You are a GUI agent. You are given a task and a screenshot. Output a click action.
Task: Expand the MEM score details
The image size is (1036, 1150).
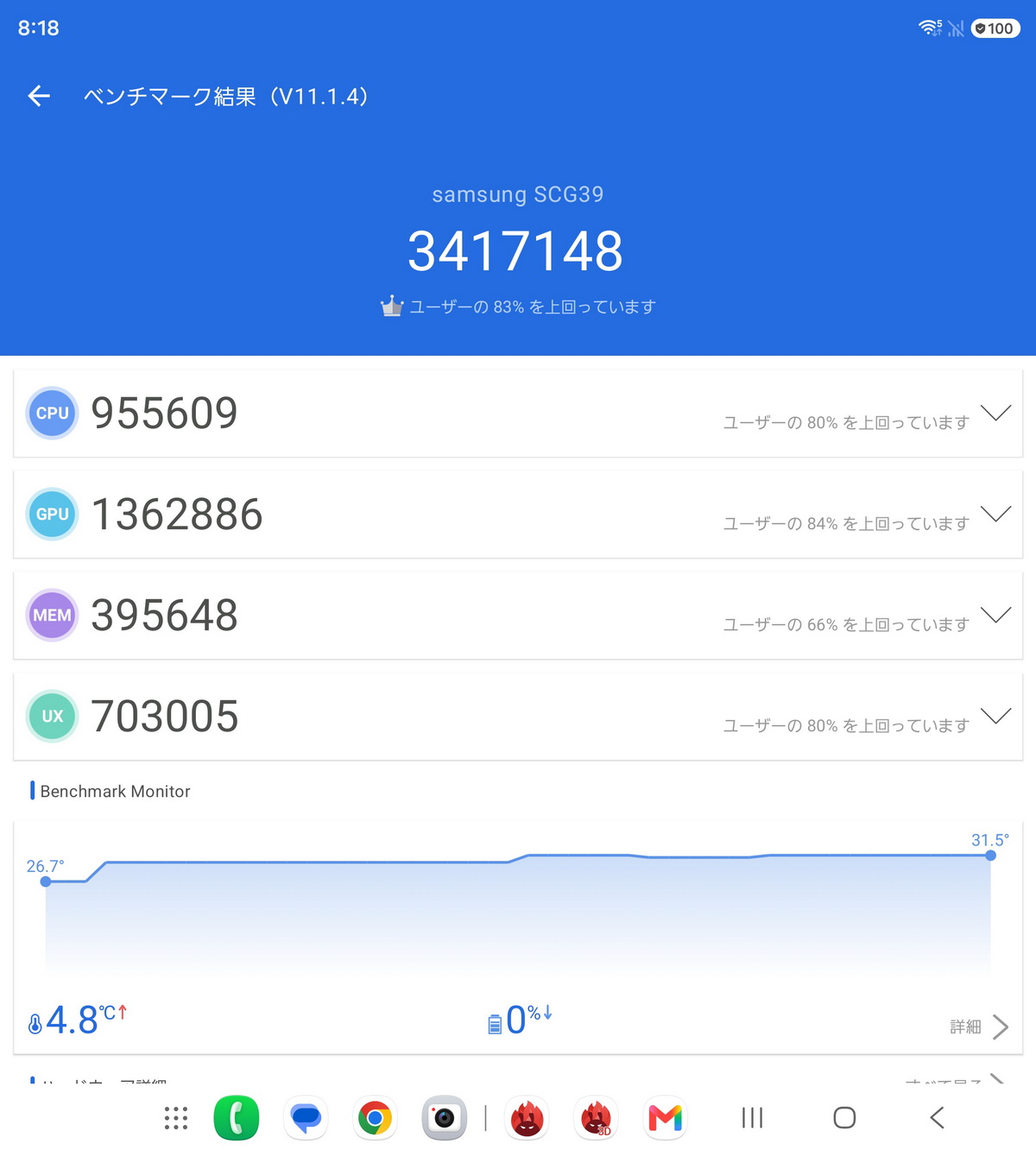995,615
